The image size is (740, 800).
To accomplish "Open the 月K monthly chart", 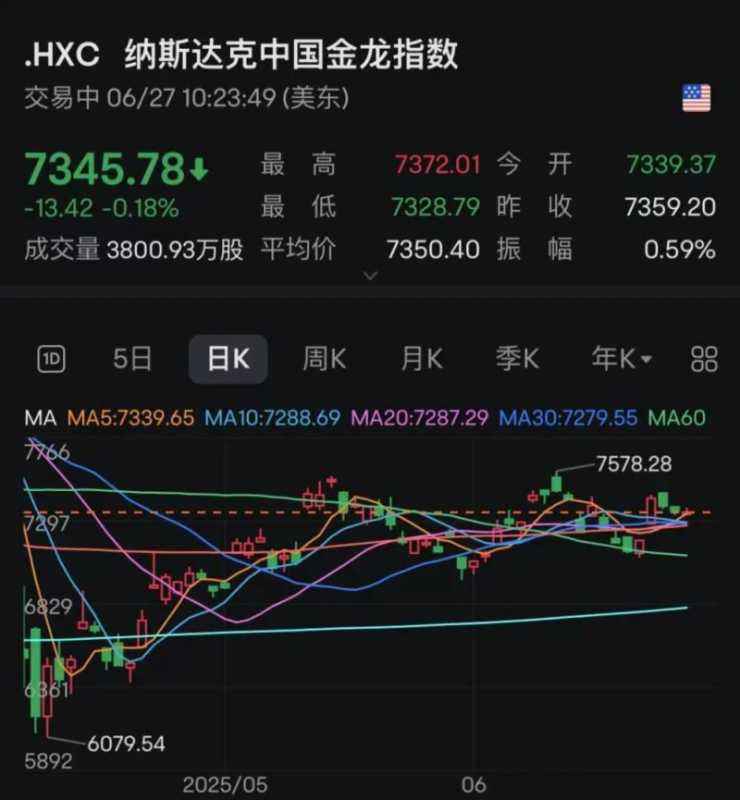I will click(421, 359).
